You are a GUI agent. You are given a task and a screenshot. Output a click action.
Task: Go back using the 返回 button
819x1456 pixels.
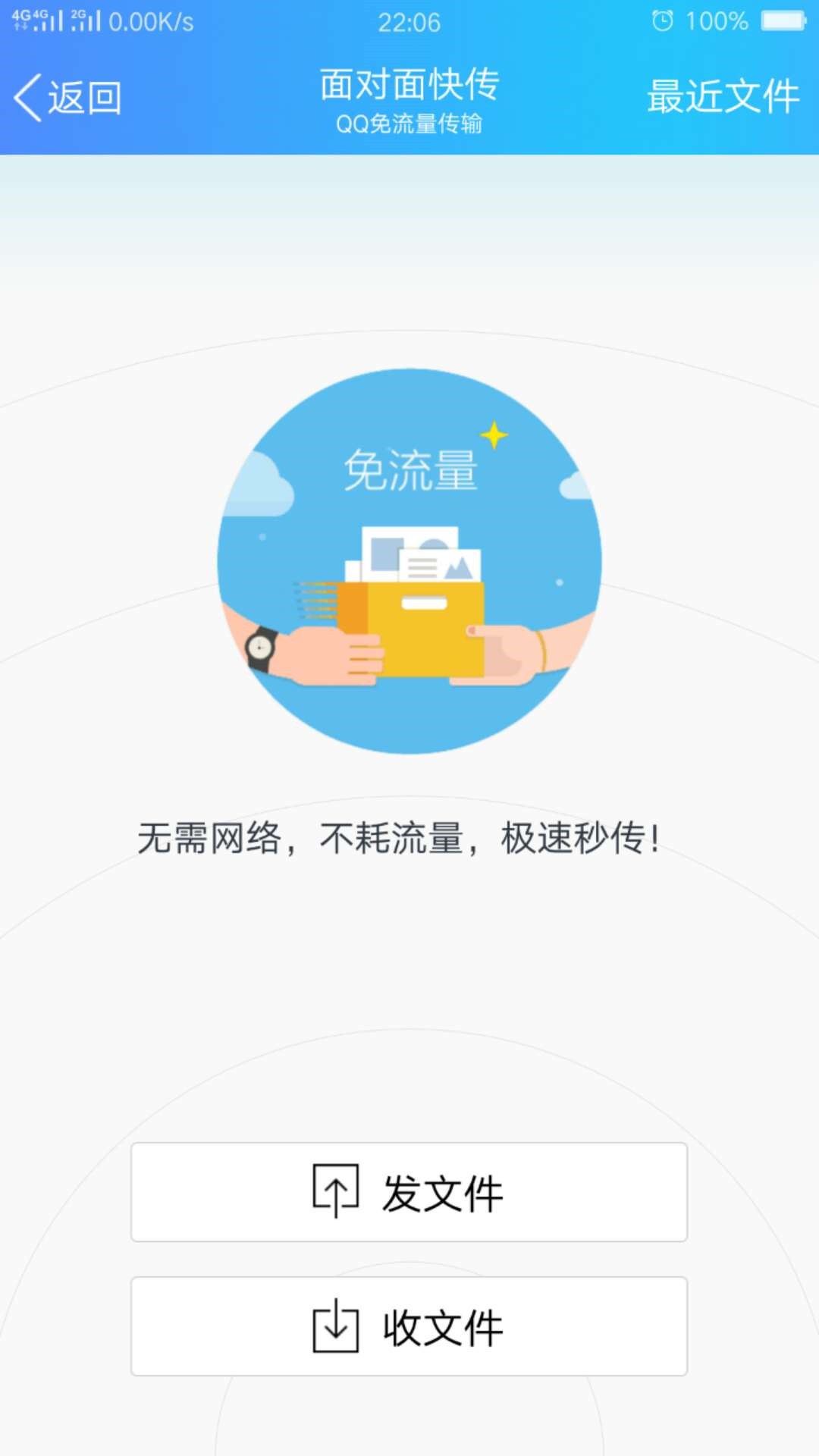click(x=68, y=98)
